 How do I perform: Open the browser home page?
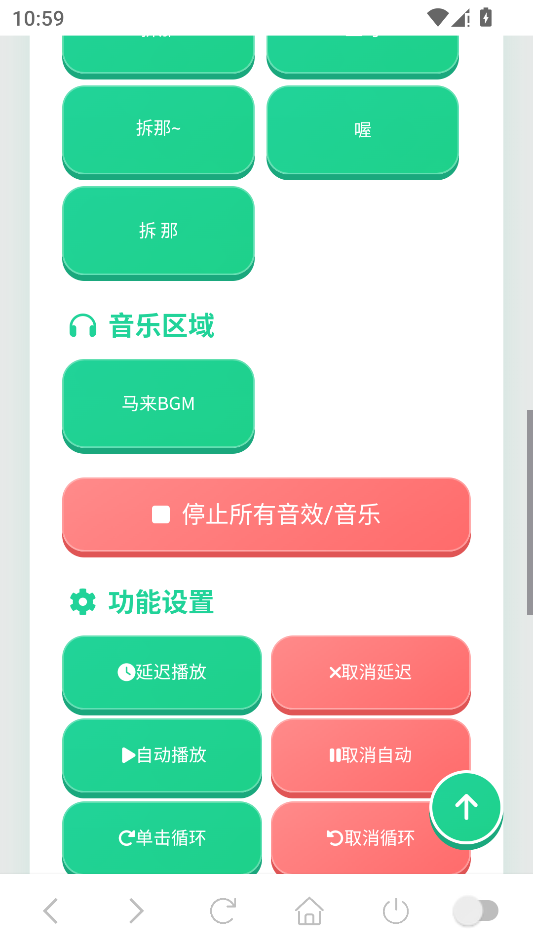pyautogui.click(x=309, y=911)
